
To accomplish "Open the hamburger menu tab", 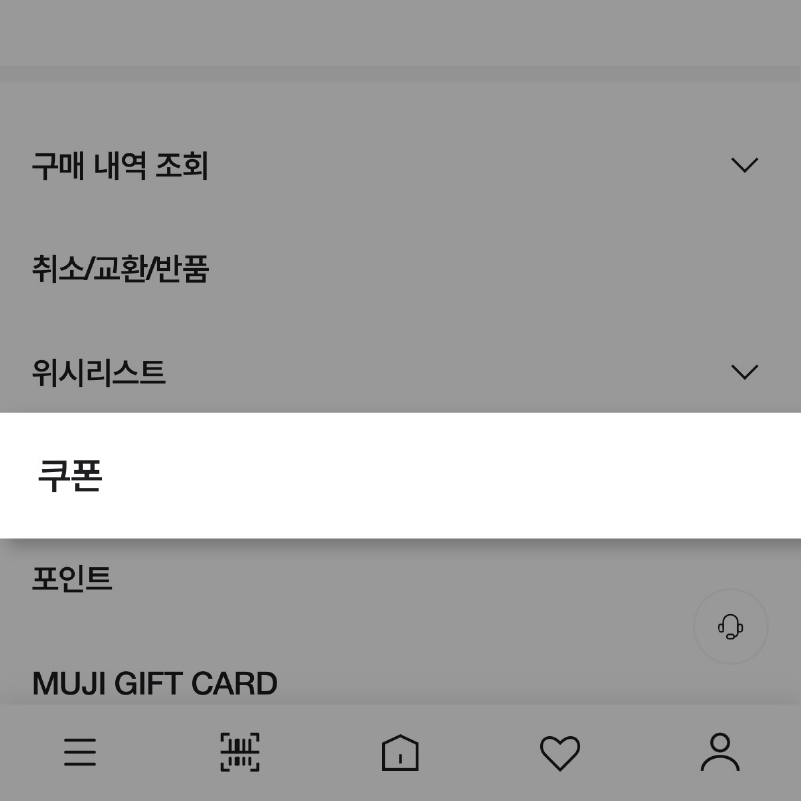I will point(80,752).
